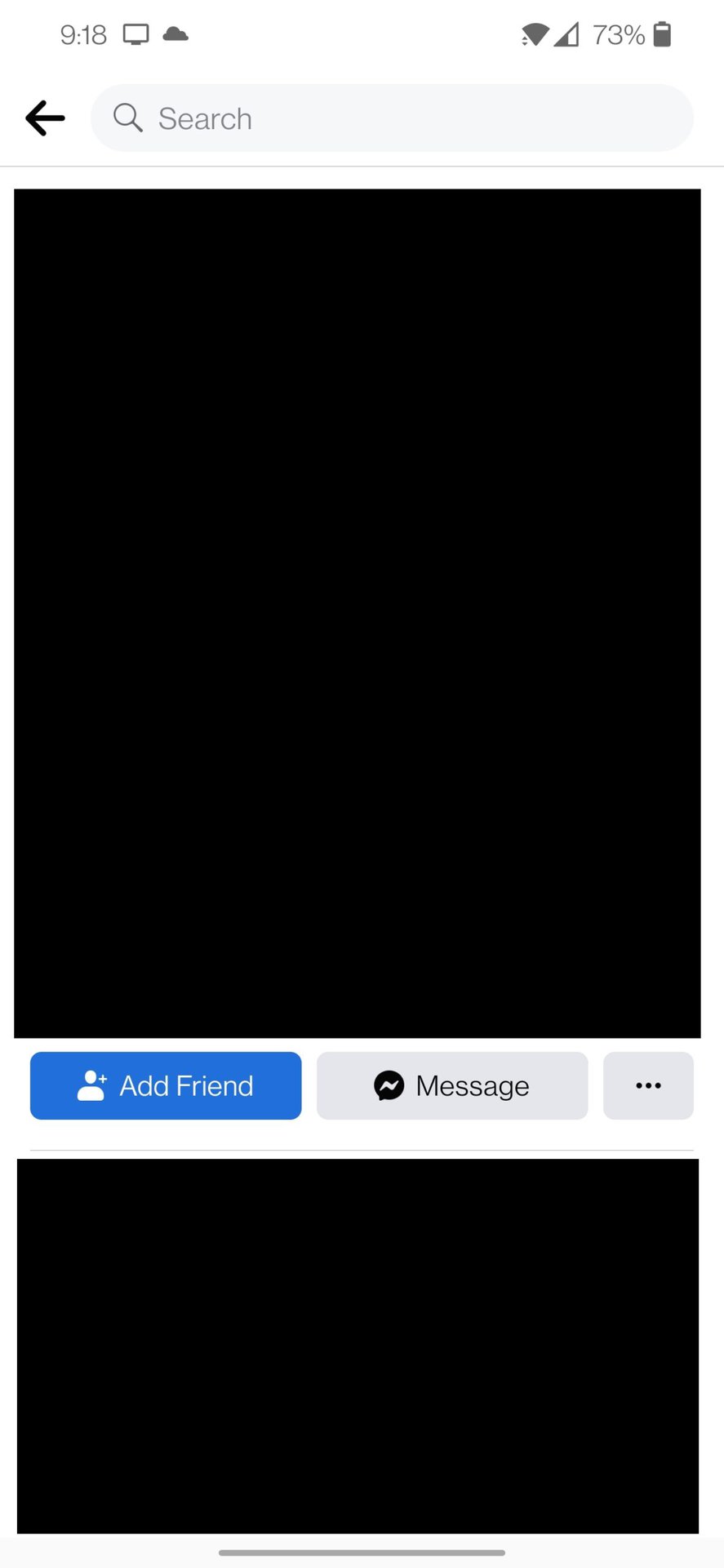Open the Search field

[392, 118]
